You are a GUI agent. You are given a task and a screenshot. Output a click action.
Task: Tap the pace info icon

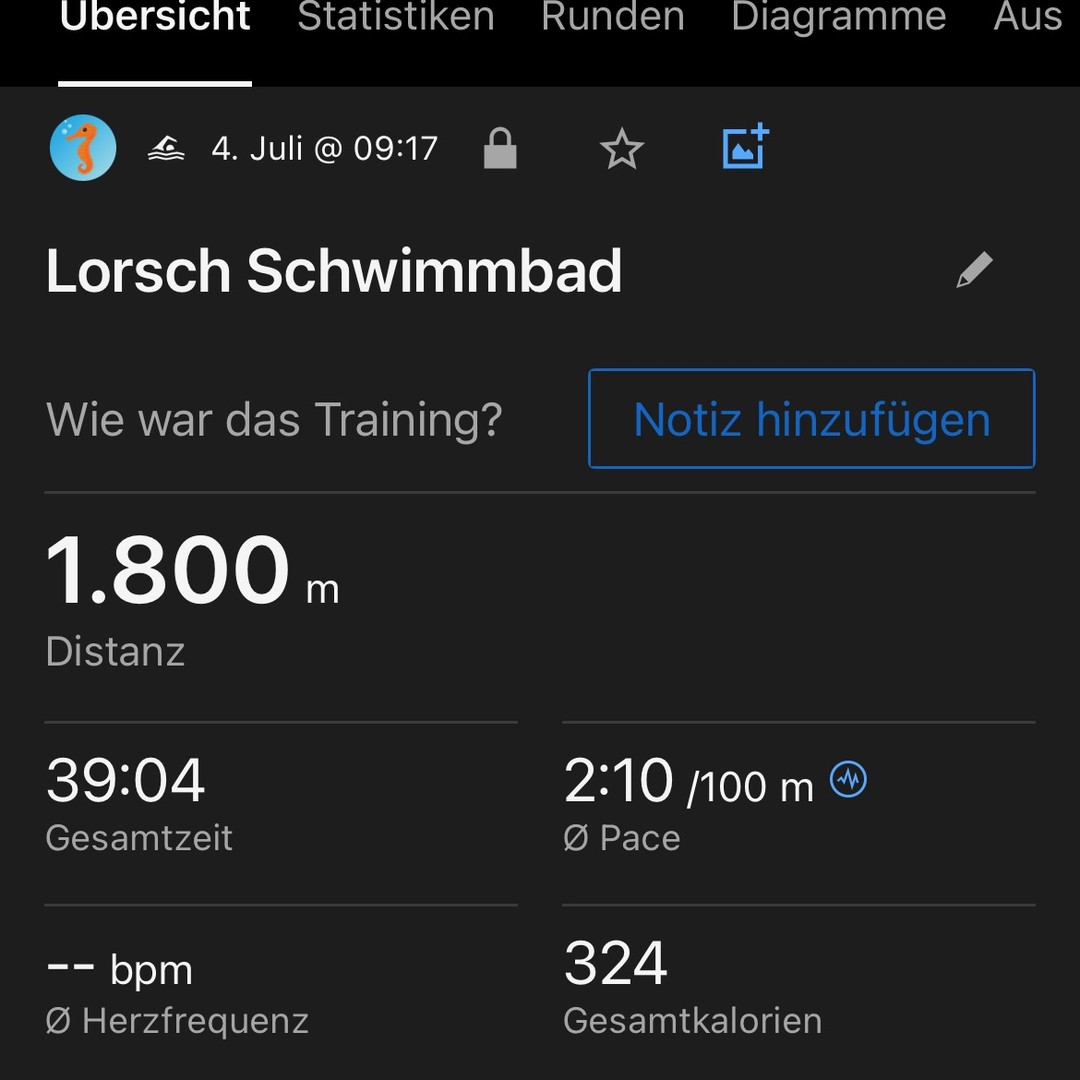849,779
